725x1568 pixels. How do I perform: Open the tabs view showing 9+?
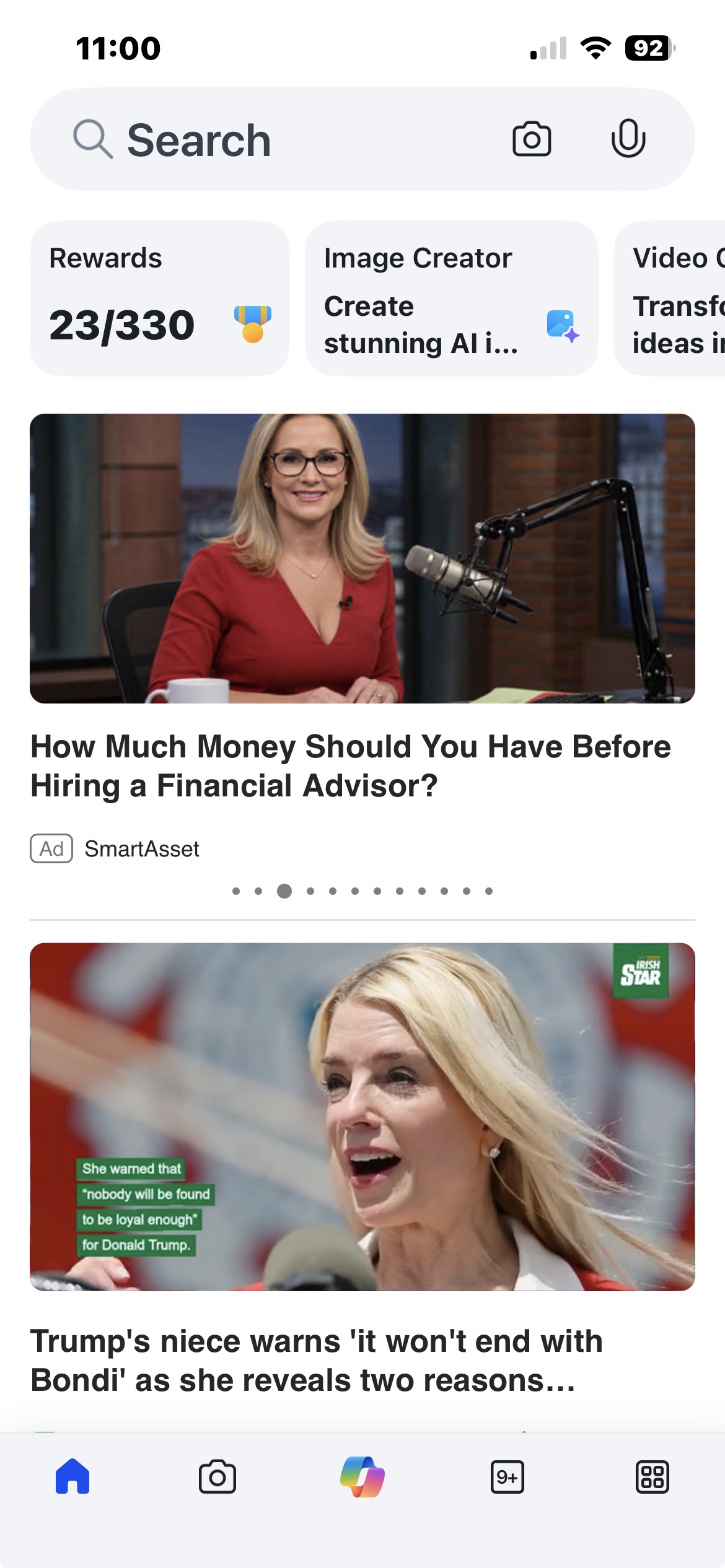point(507,1477)
